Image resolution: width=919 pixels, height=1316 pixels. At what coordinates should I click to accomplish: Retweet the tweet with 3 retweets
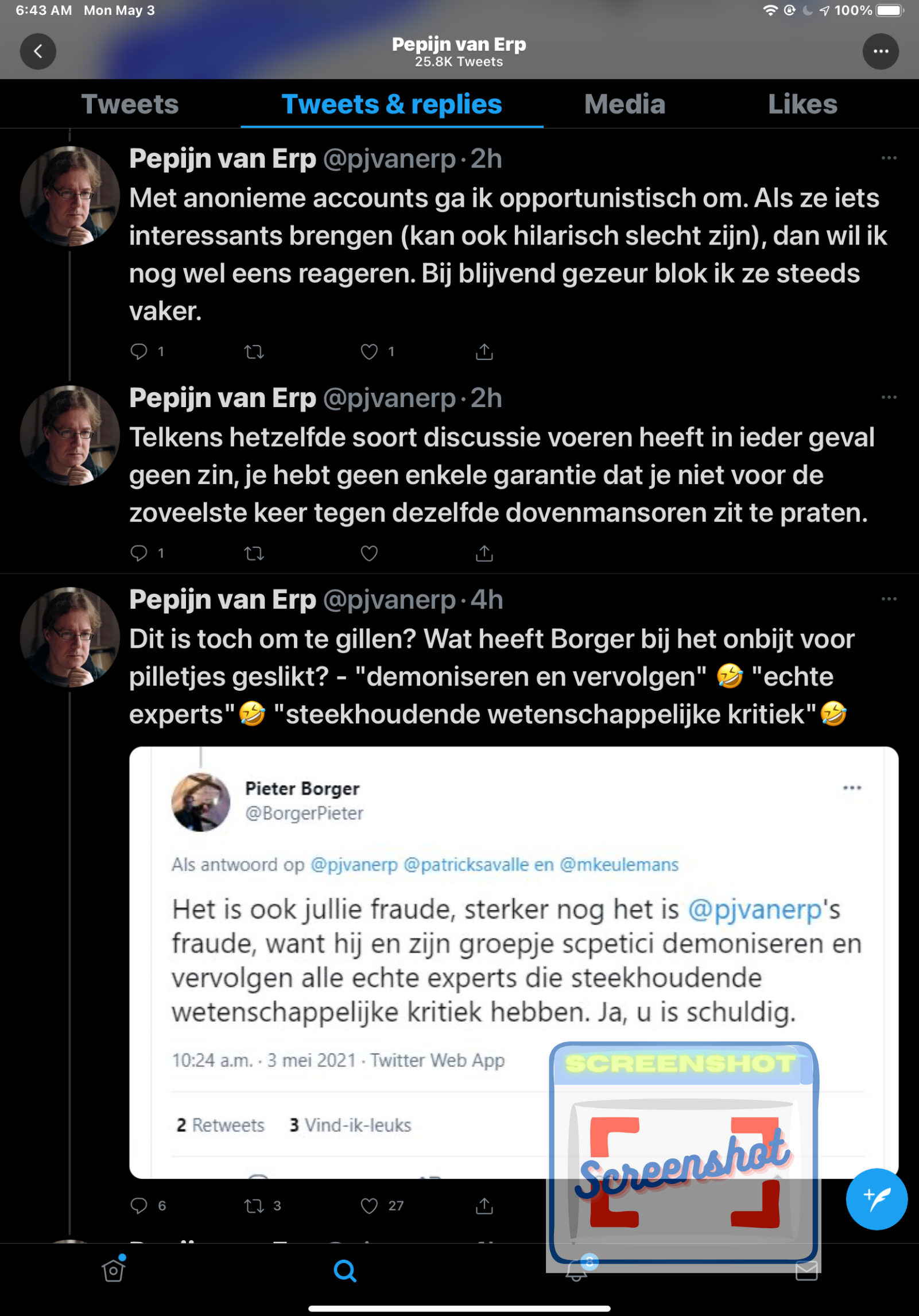click(254, 1205)
